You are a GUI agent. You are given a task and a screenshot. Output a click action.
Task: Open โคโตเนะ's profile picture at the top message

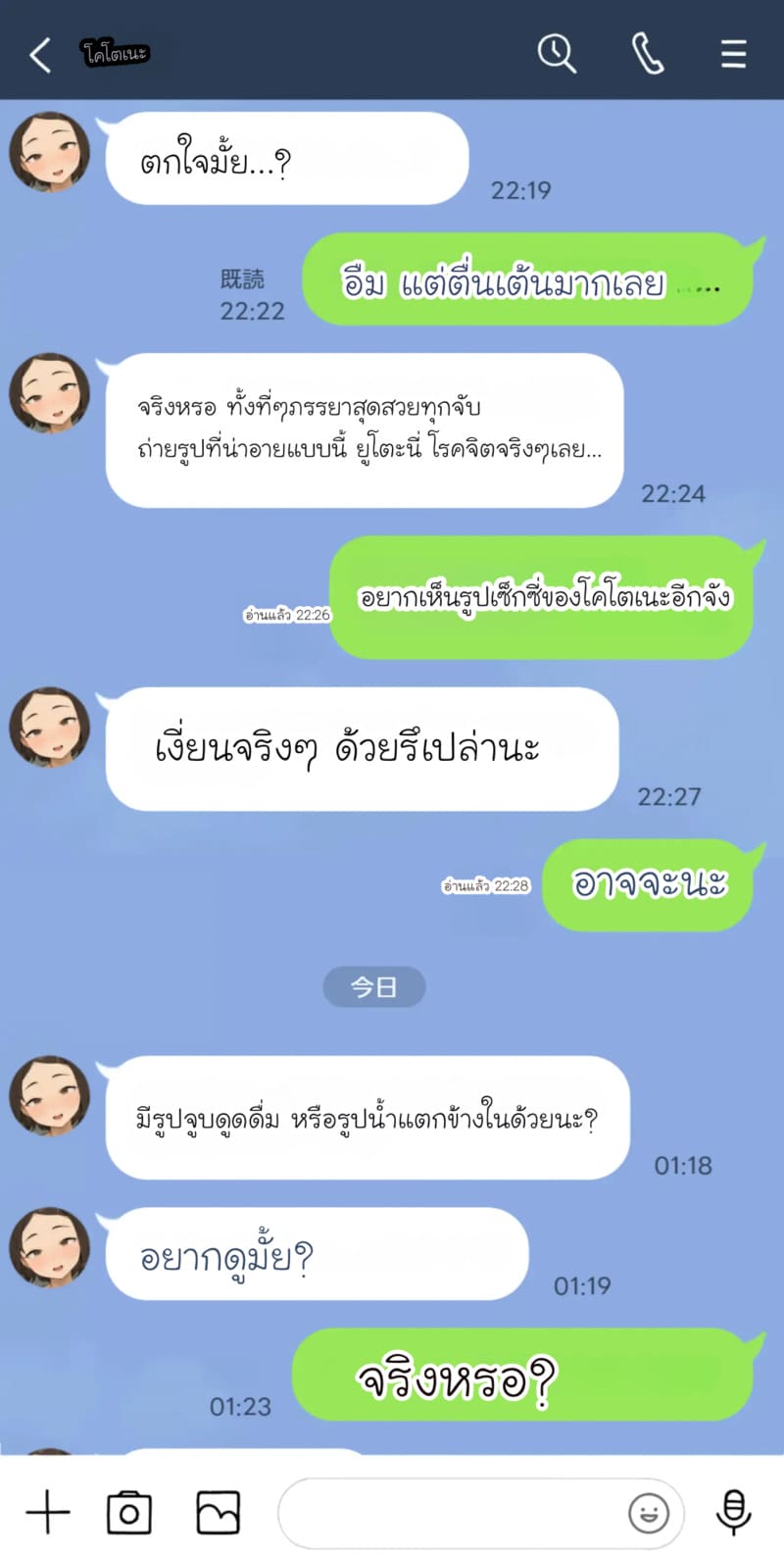[49, 150]
